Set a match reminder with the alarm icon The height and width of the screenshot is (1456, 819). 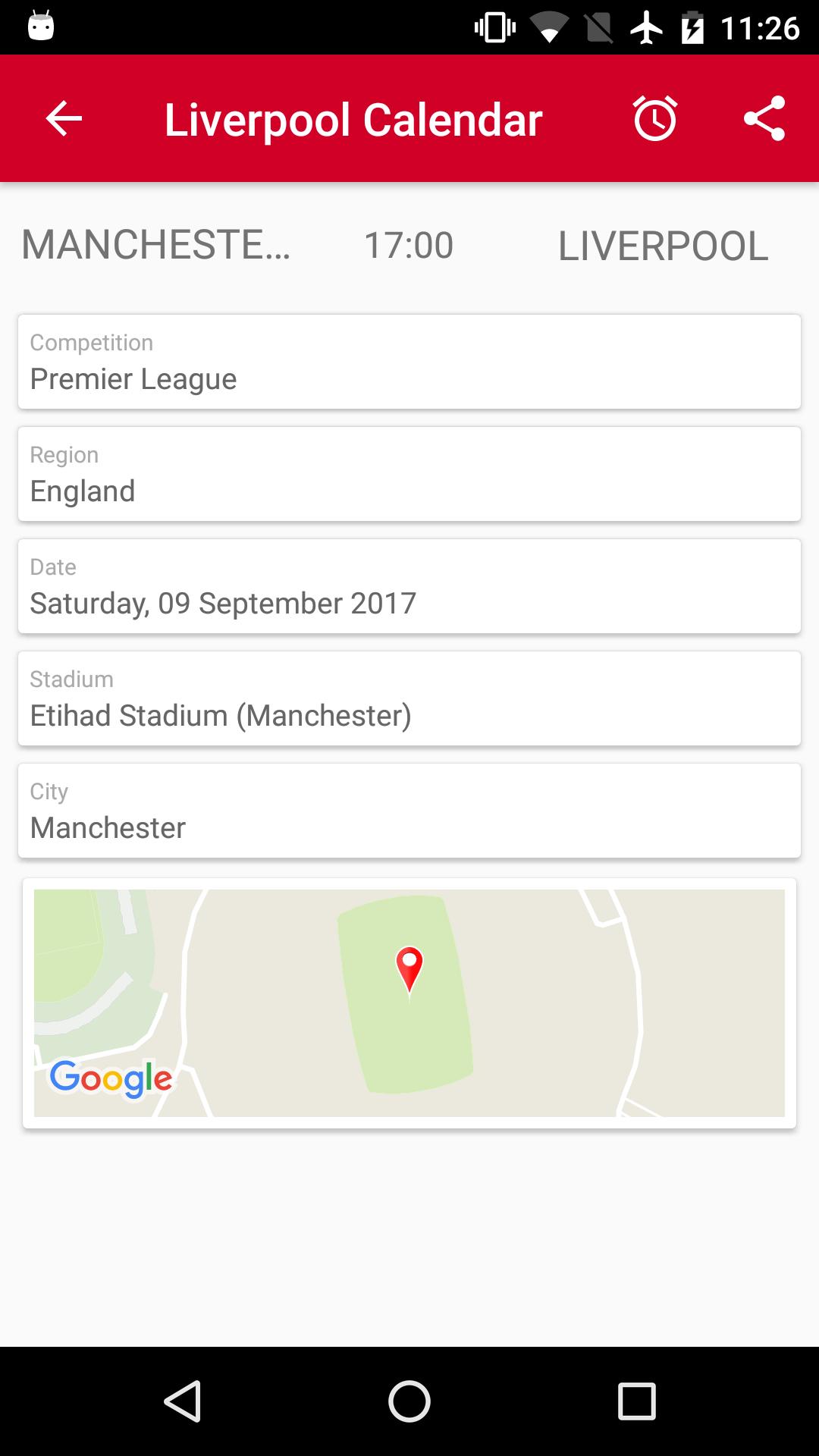click(654, 118)
